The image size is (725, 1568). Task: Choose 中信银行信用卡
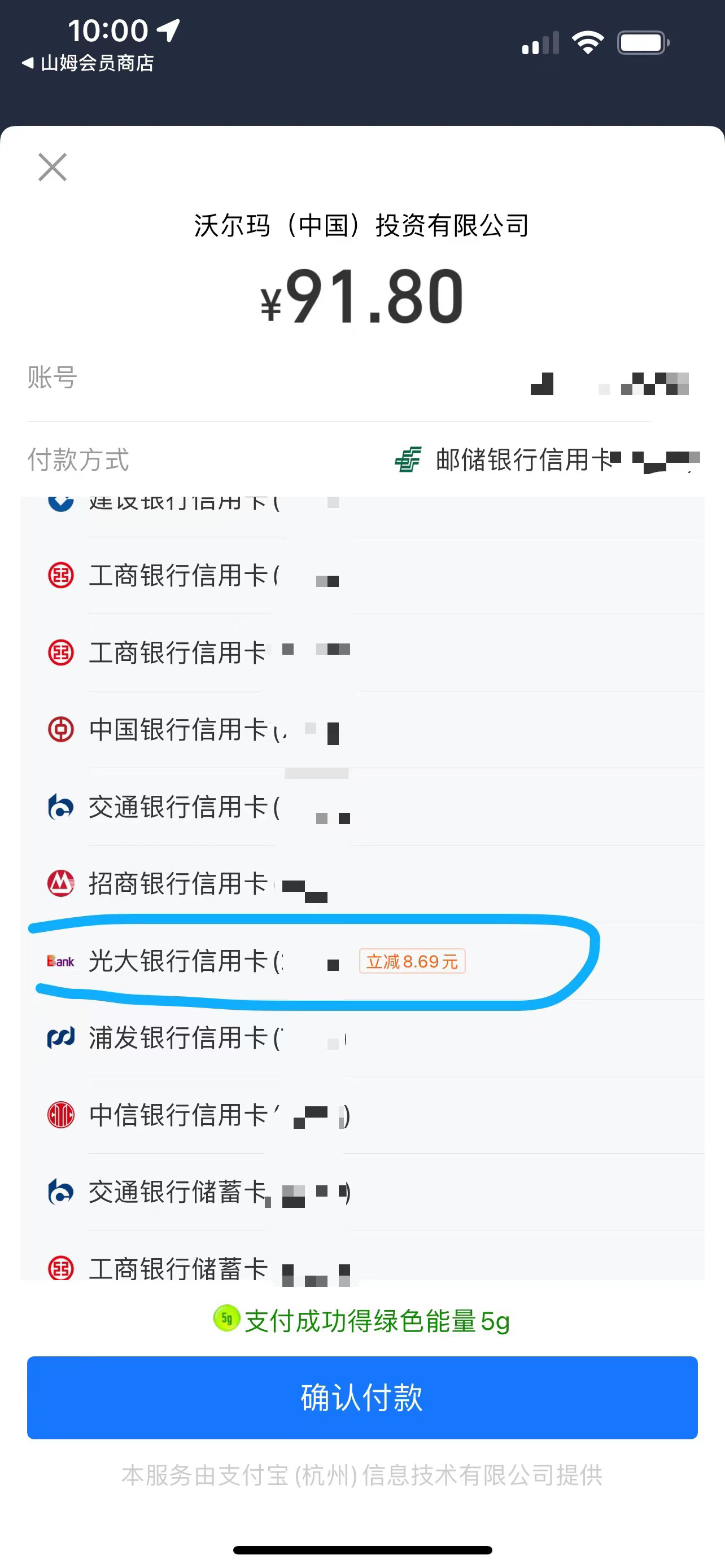(363, 1115)
